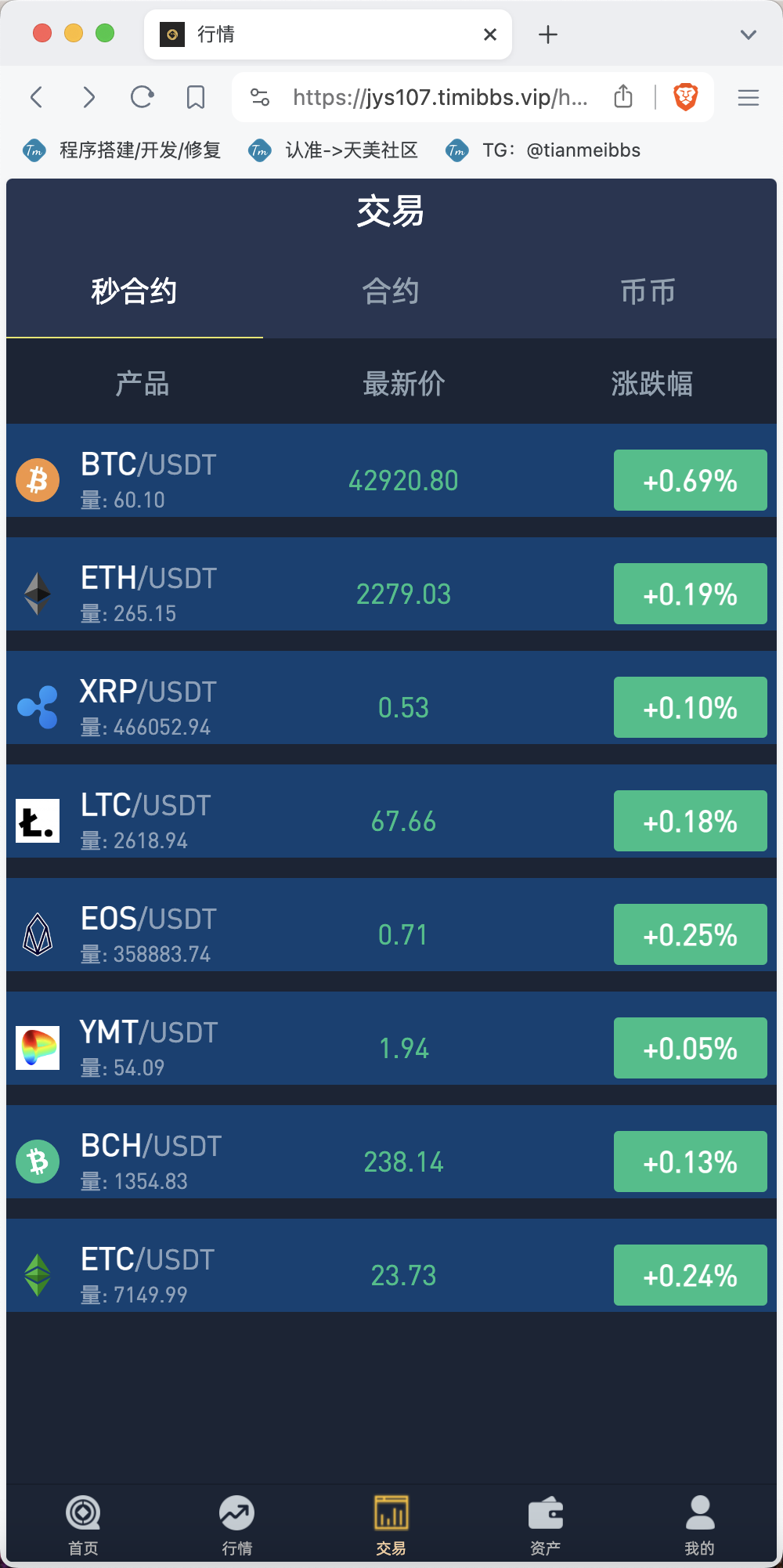Open the BCH/USDT row
This screenshot has width=783, height=1568.
pos(391,1162)
